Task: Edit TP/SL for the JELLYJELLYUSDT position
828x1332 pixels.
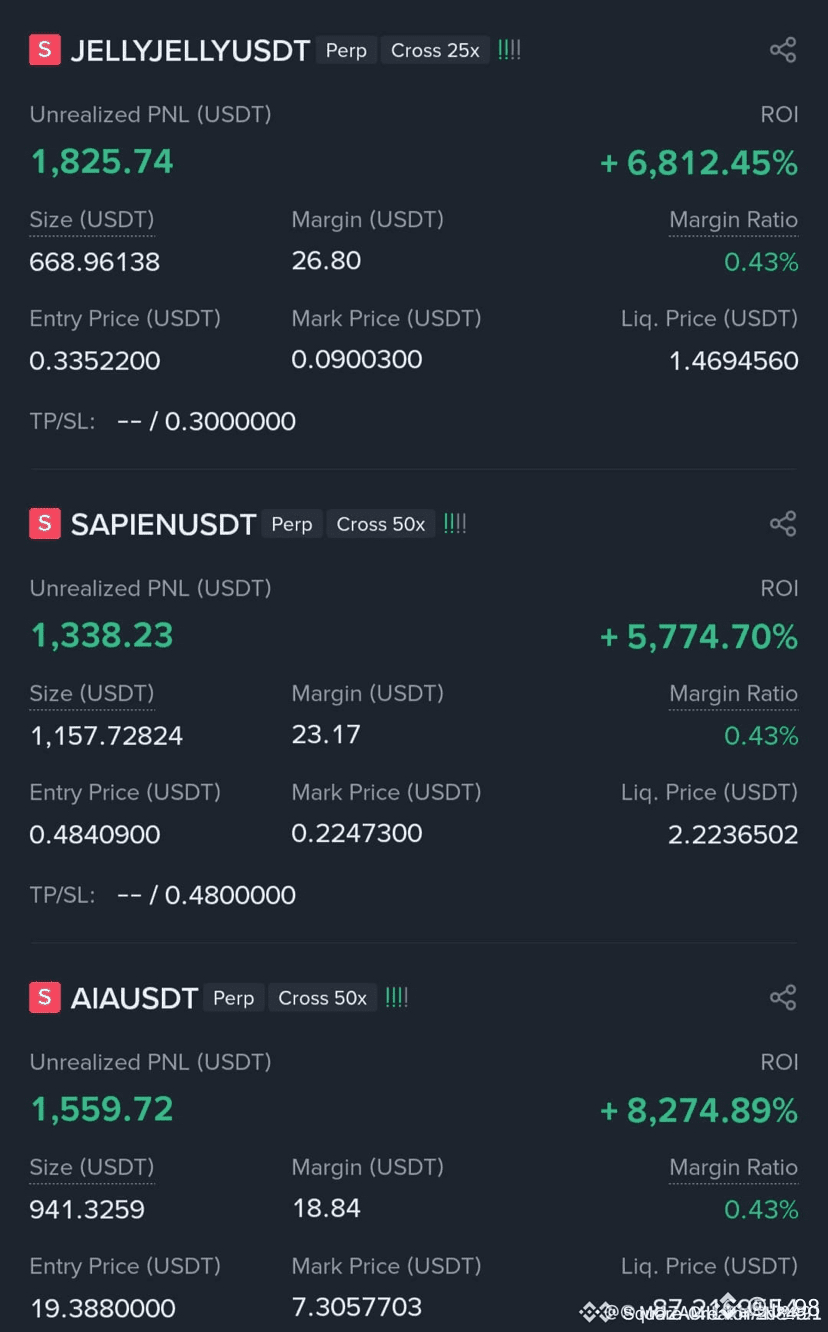Action: (206, 421)
